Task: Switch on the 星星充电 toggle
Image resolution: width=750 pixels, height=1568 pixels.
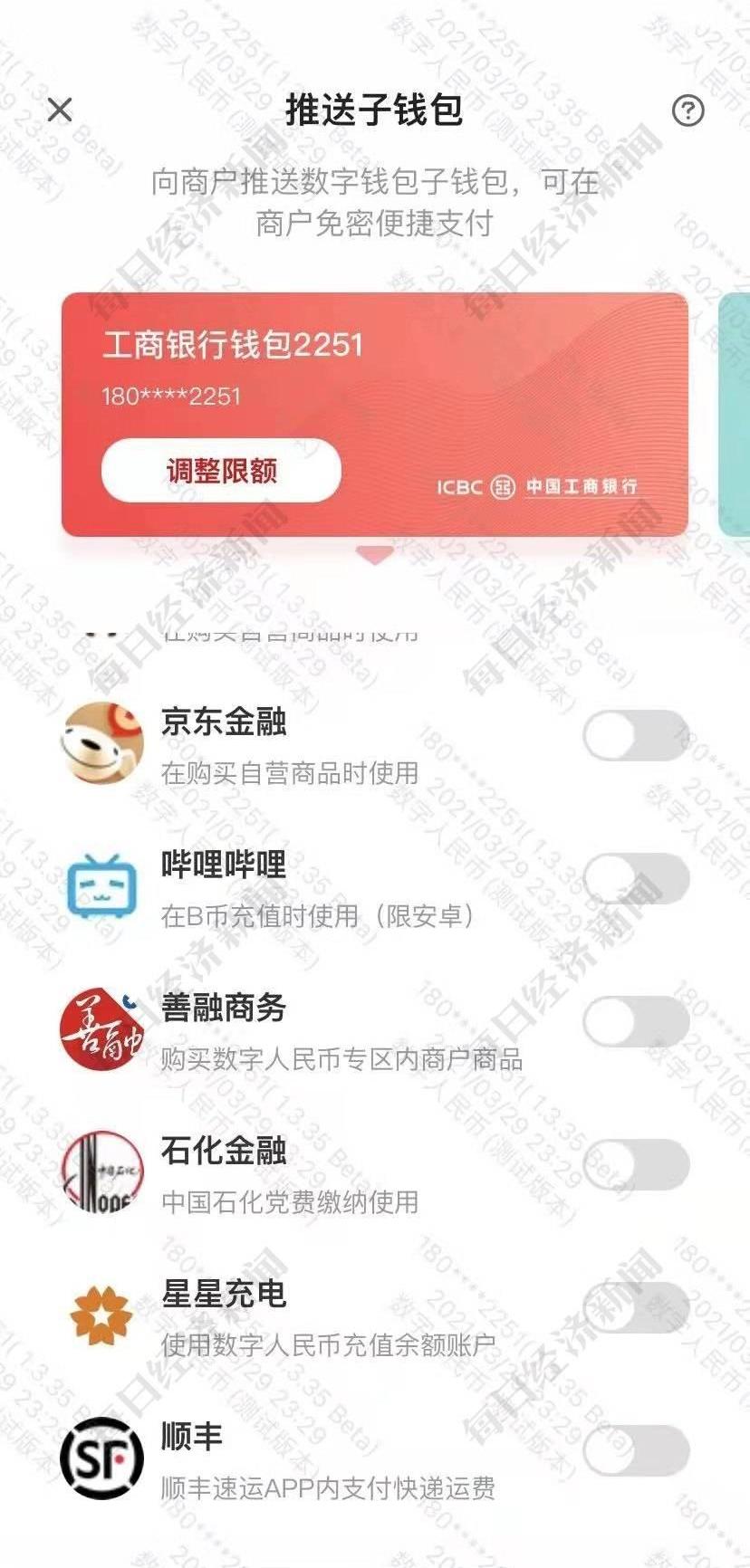Action: 636,1307
